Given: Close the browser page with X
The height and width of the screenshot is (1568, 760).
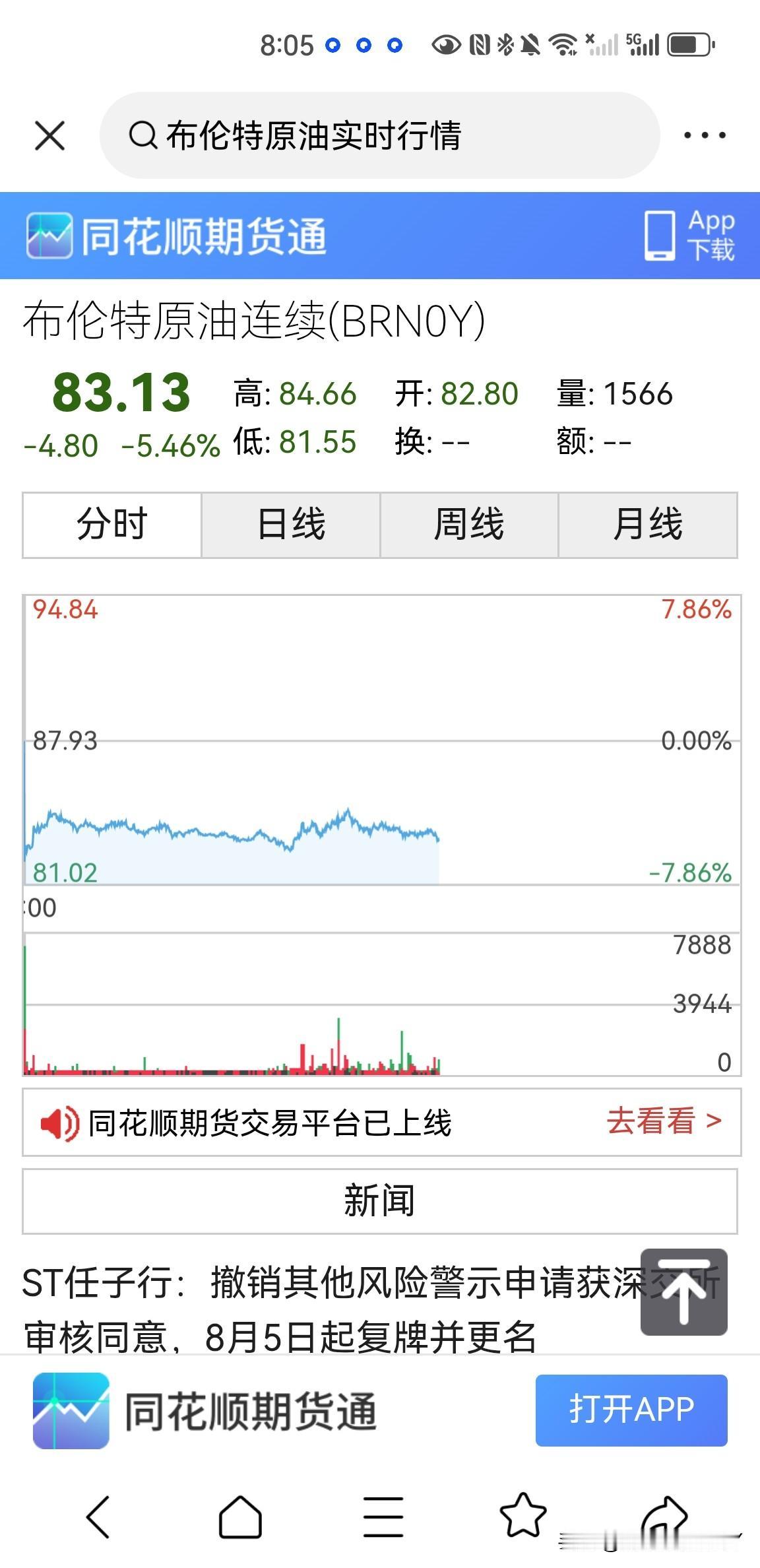Looking at the screenshot, I should click(49, 136).
